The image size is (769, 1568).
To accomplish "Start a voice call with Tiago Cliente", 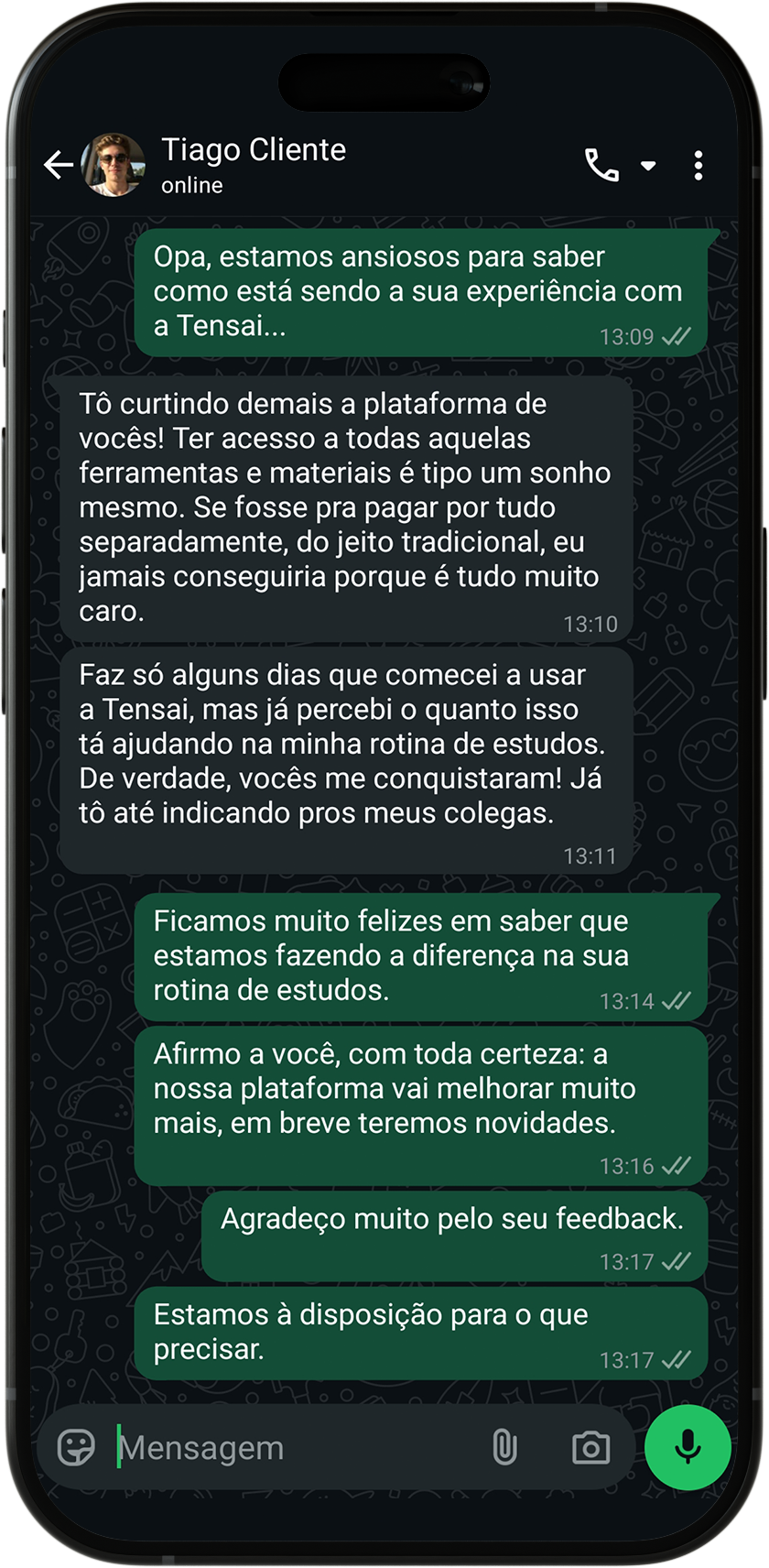I will click(x=600, y=165).
